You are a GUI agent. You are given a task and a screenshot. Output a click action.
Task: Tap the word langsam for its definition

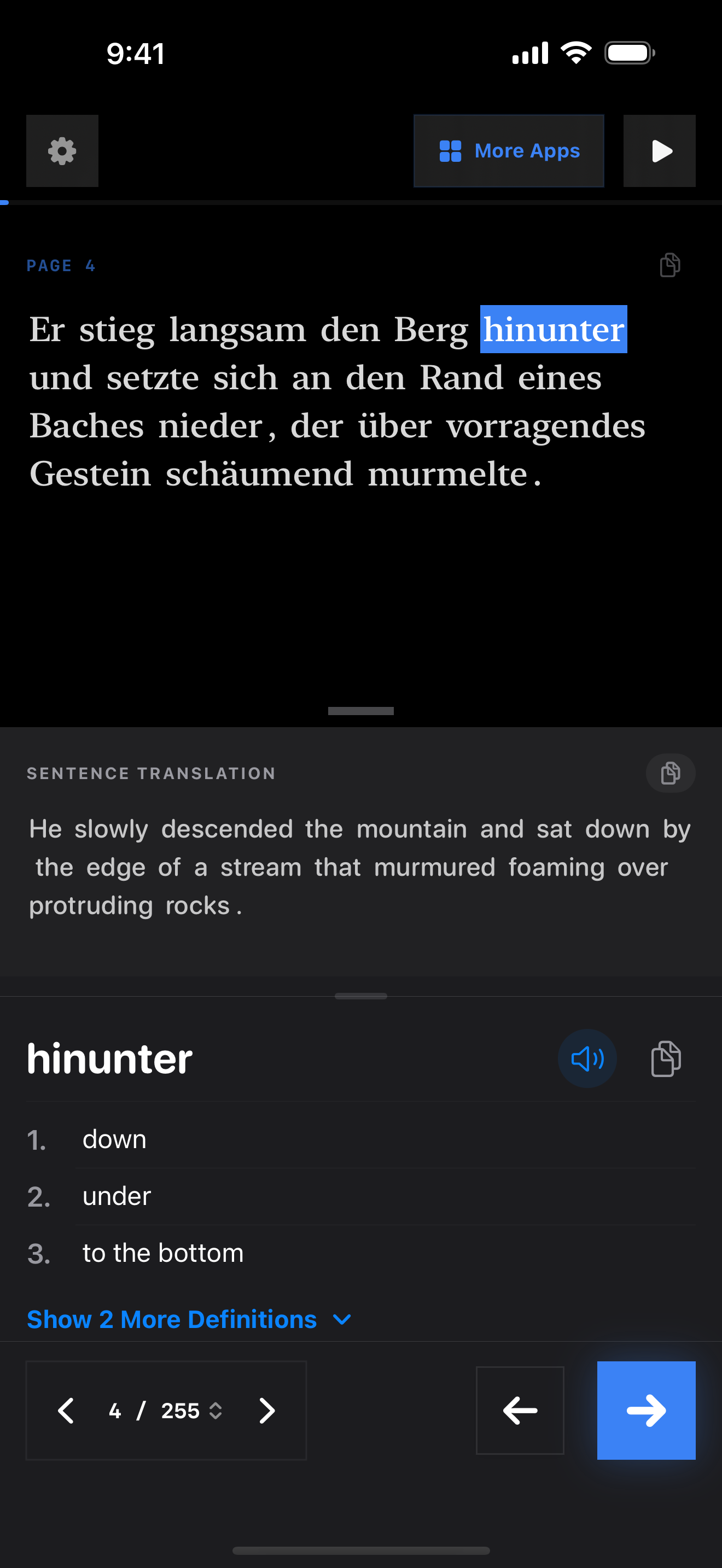(237, 330)
